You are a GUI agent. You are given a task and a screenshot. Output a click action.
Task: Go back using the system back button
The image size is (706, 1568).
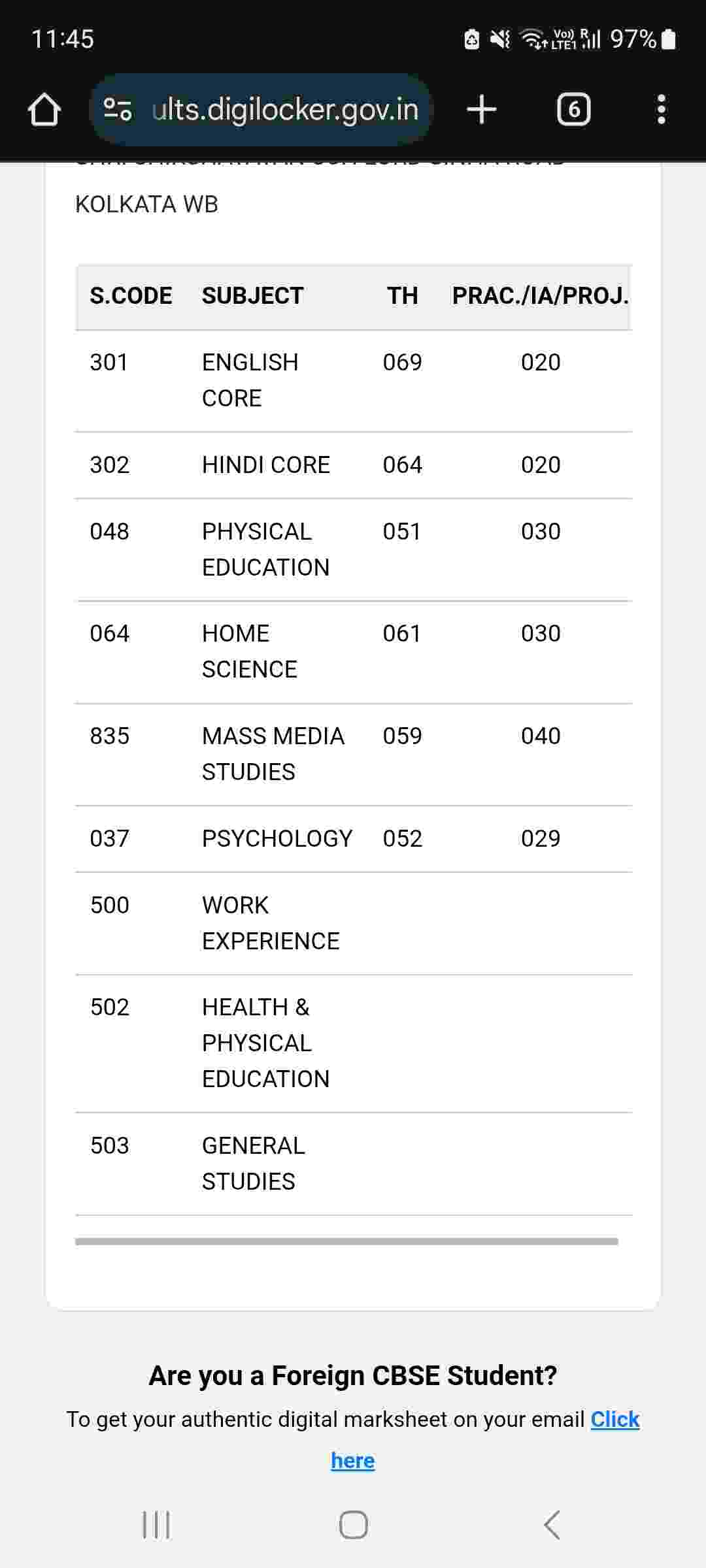552,1525
